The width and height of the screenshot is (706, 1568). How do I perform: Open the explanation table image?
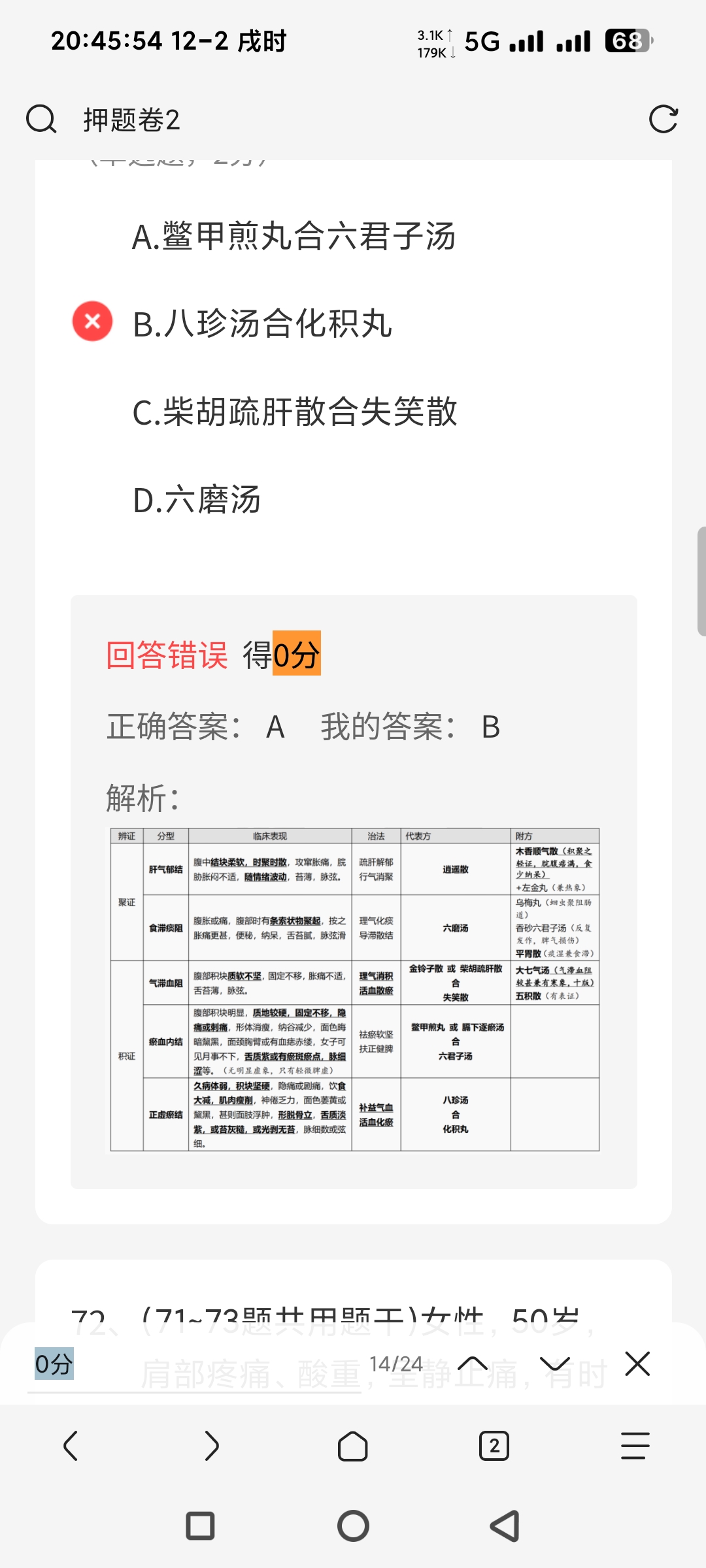click(354, 989)
